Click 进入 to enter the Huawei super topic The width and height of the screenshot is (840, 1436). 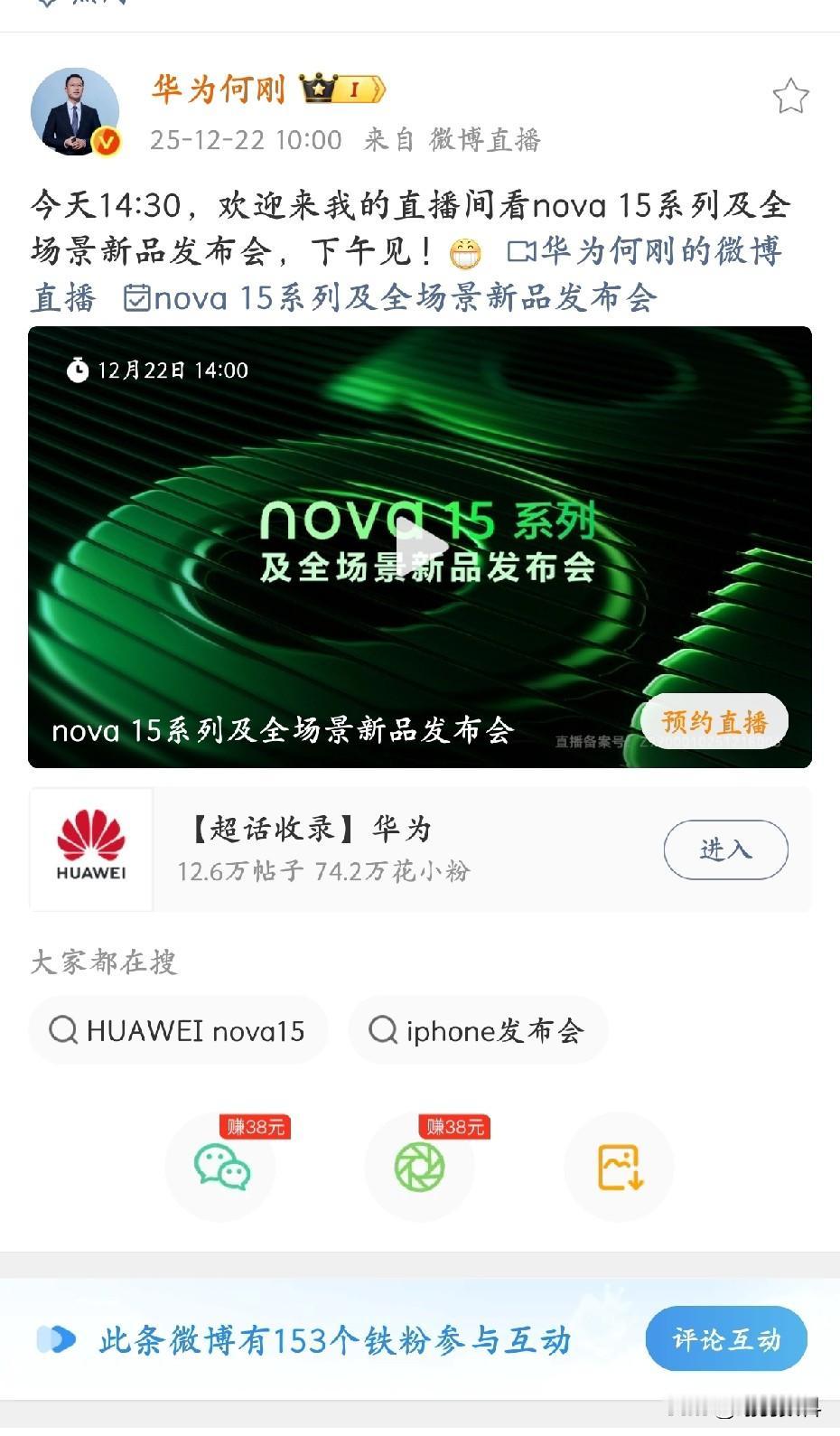(724, 849)
